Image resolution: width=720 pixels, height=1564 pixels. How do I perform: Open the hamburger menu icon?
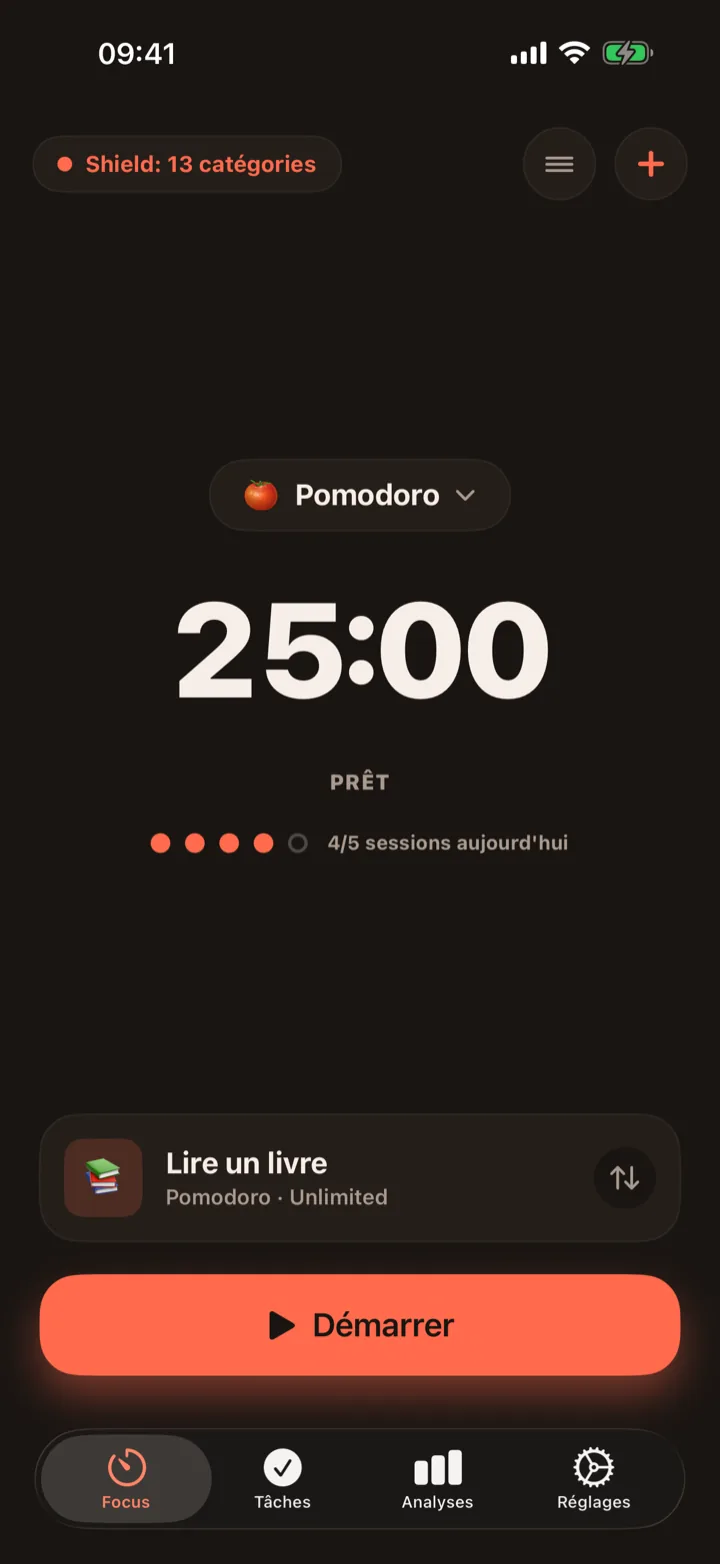click(x=559, y=164)
